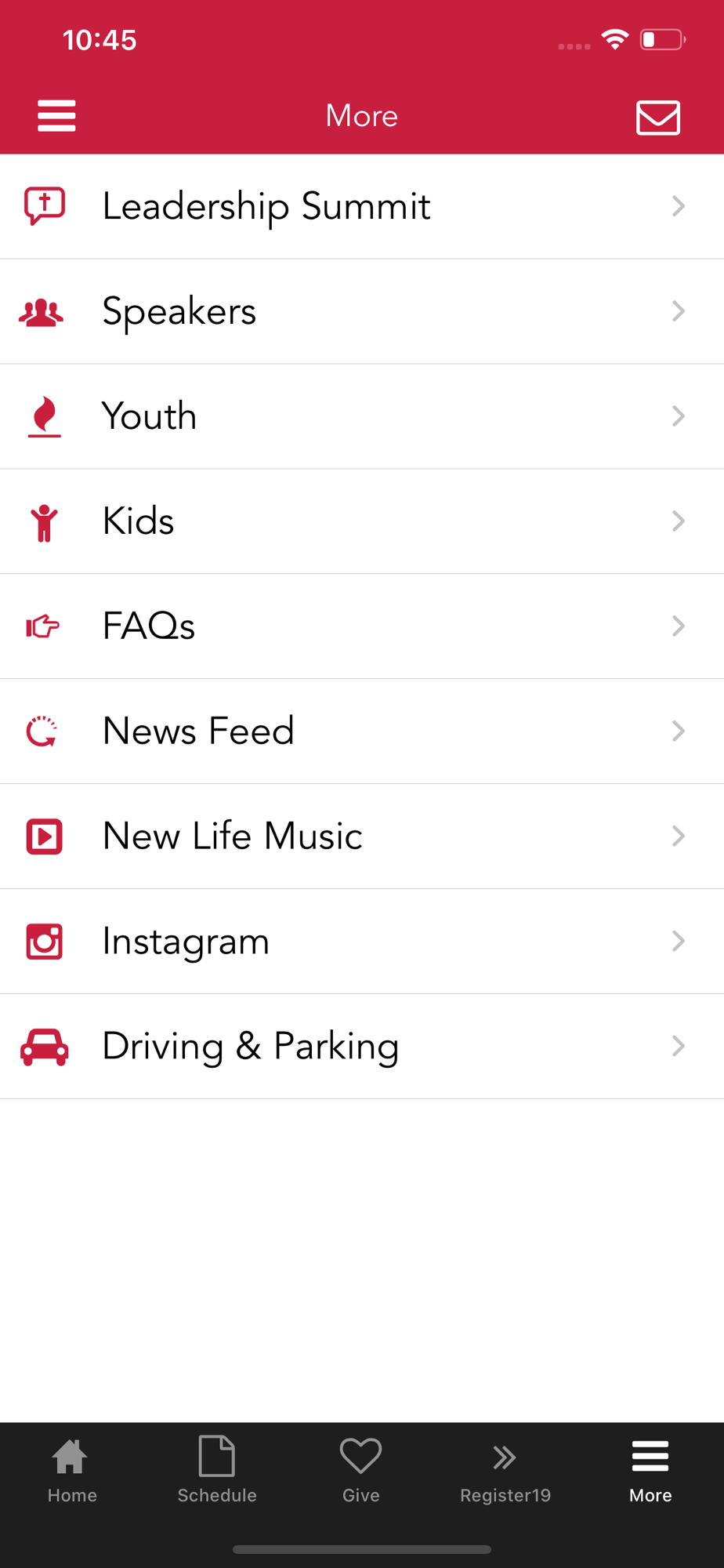Image resolution: width=724 pixels, height=1568 pixels.
Task: Select the Register19 tab
Action: point(505,1471)
